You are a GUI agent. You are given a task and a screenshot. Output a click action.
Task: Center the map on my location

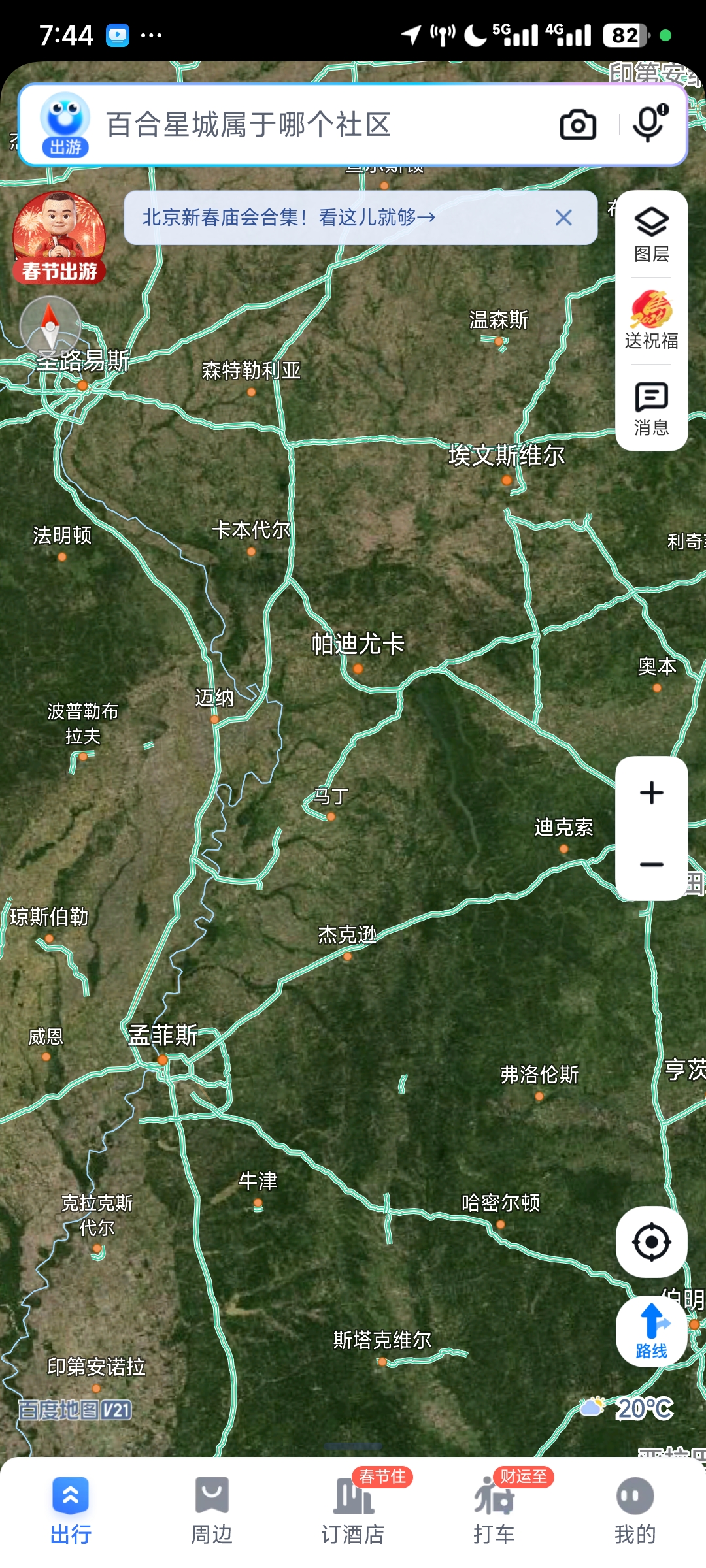pos(652,1242)
